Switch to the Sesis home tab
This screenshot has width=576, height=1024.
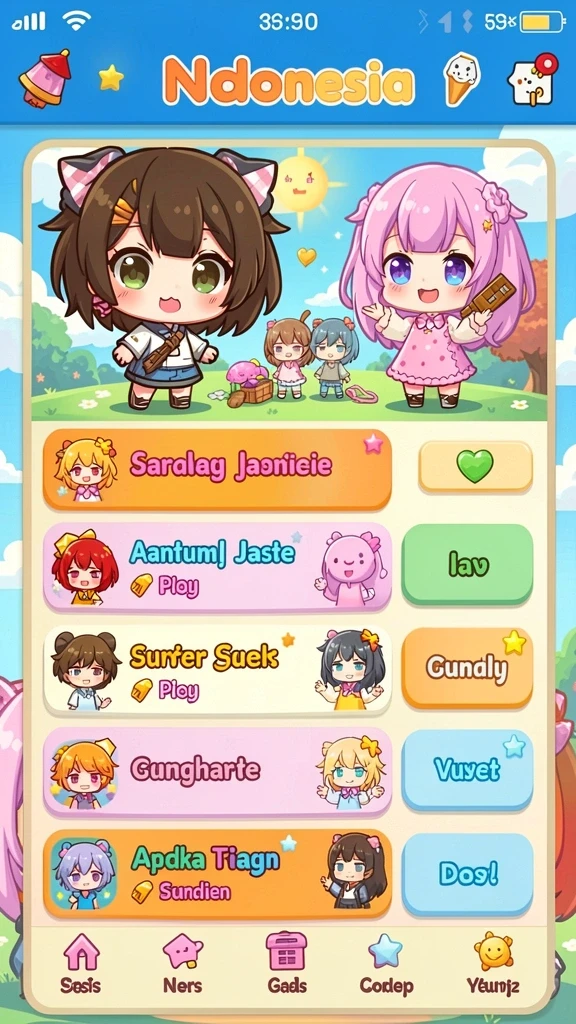80,964
